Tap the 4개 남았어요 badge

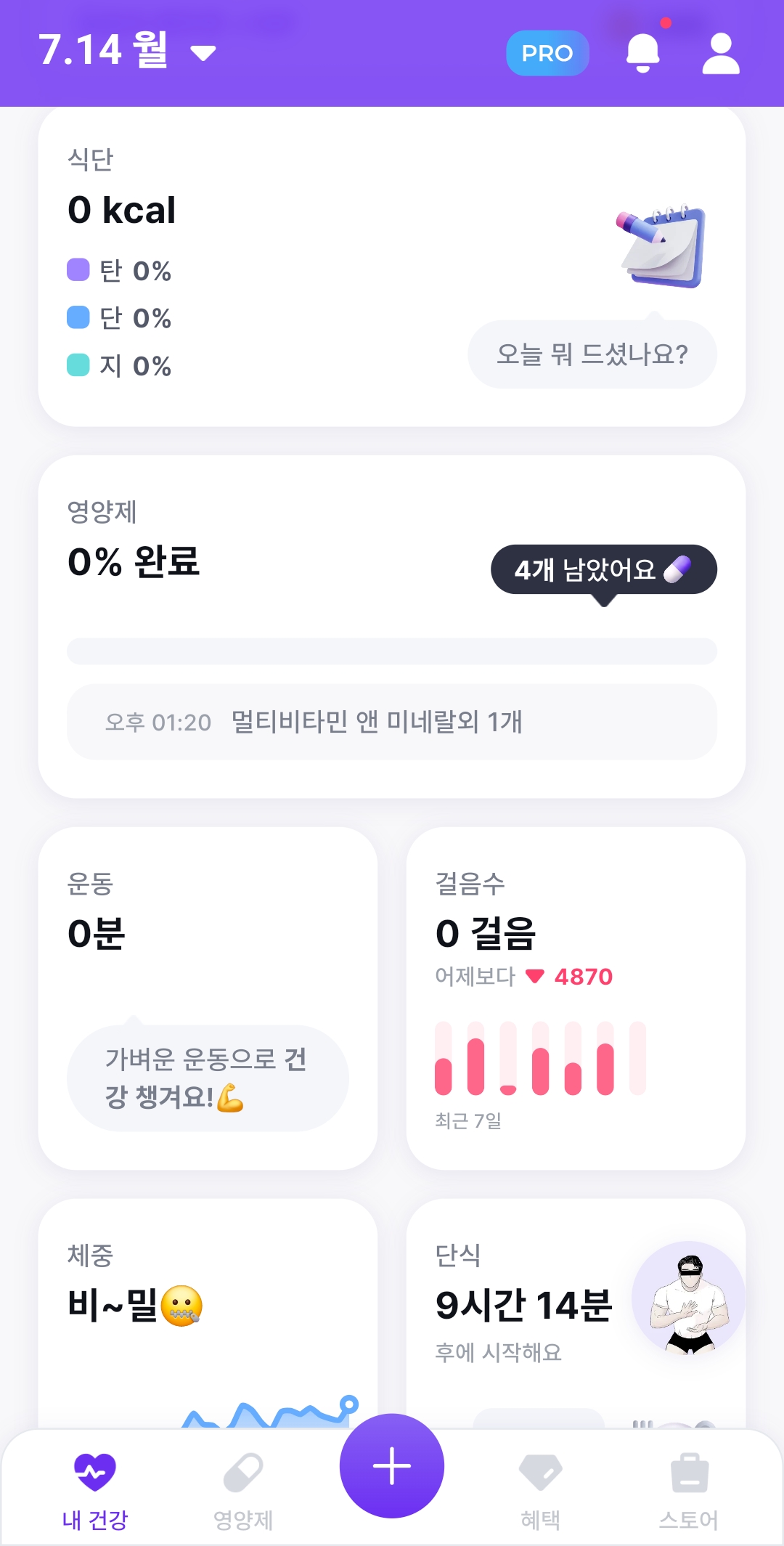click(x=603, y=570)
